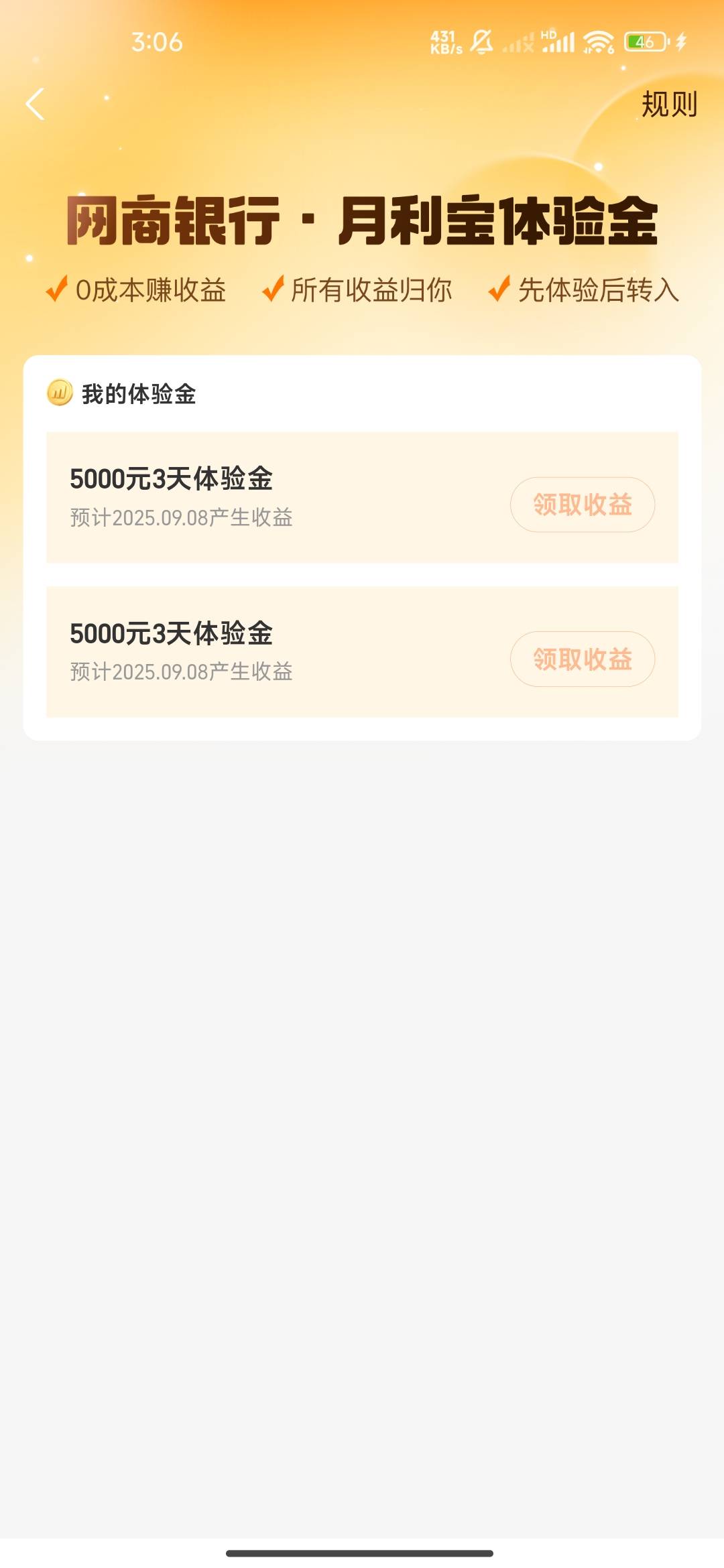The height and width of the screenshot is (1568, 724).
Task: Tap 领取收益 on the first 5000元 card
Action: click(x=583, y=505)
